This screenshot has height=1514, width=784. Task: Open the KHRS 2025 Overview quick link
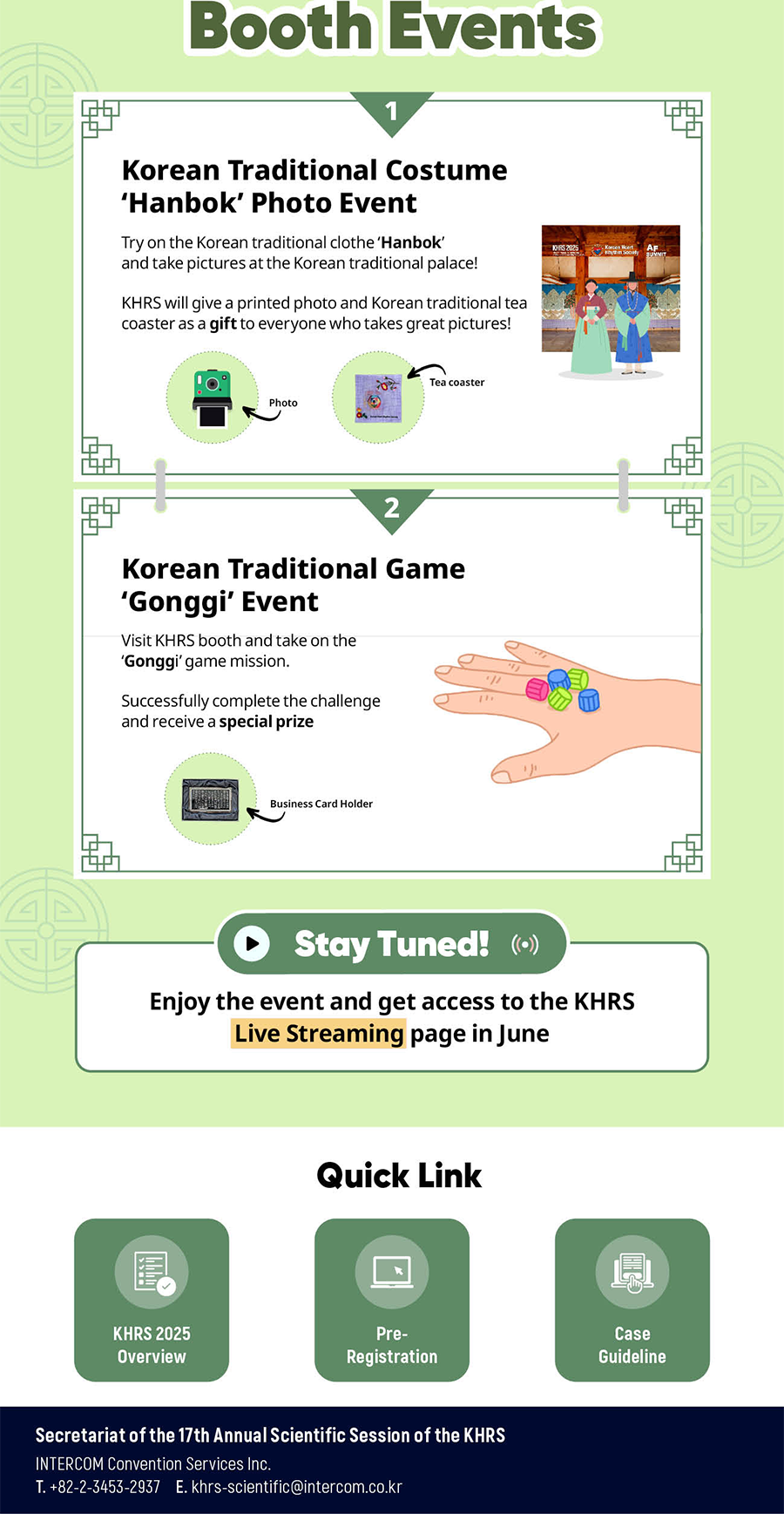tap(152, 1300)
